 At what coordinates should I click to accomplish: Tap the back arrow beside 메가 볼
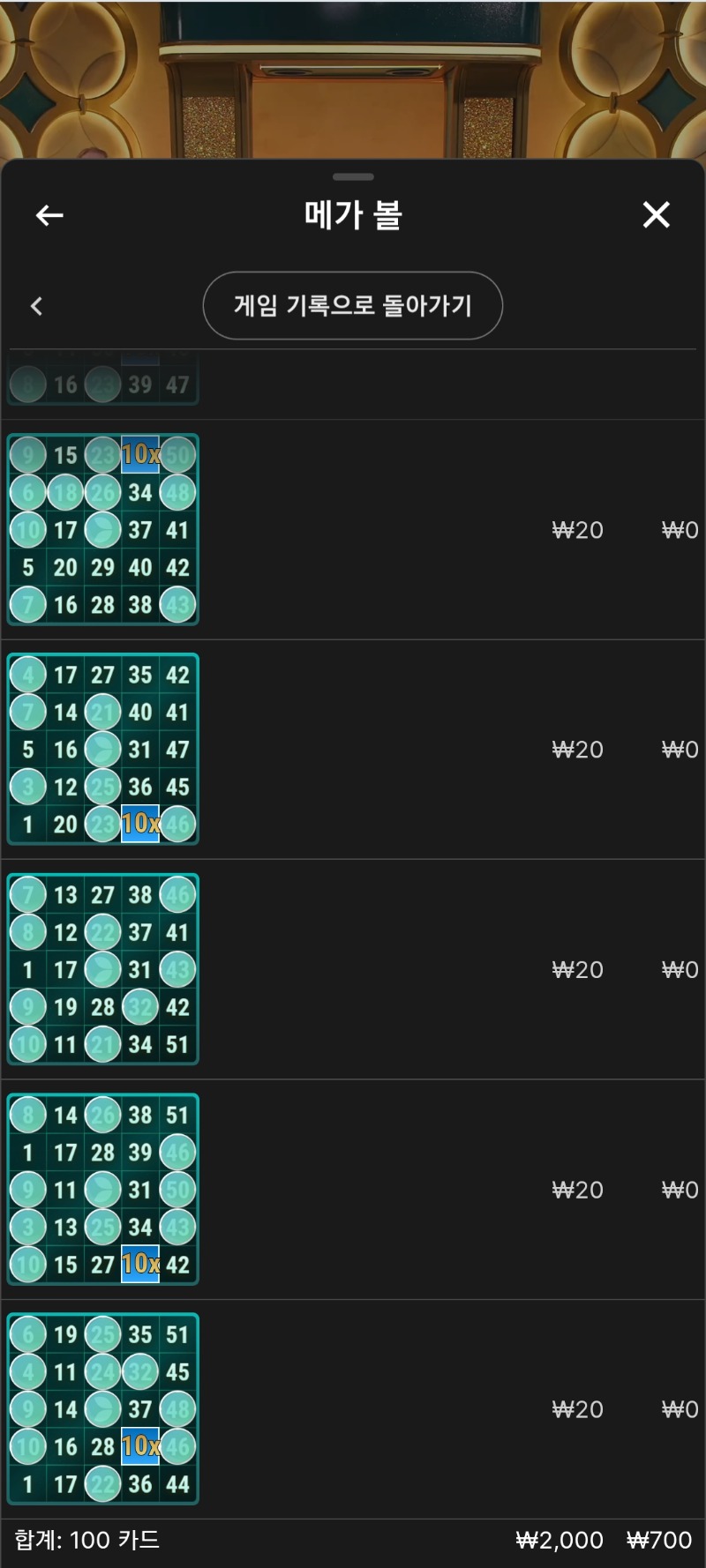(49, 215)
